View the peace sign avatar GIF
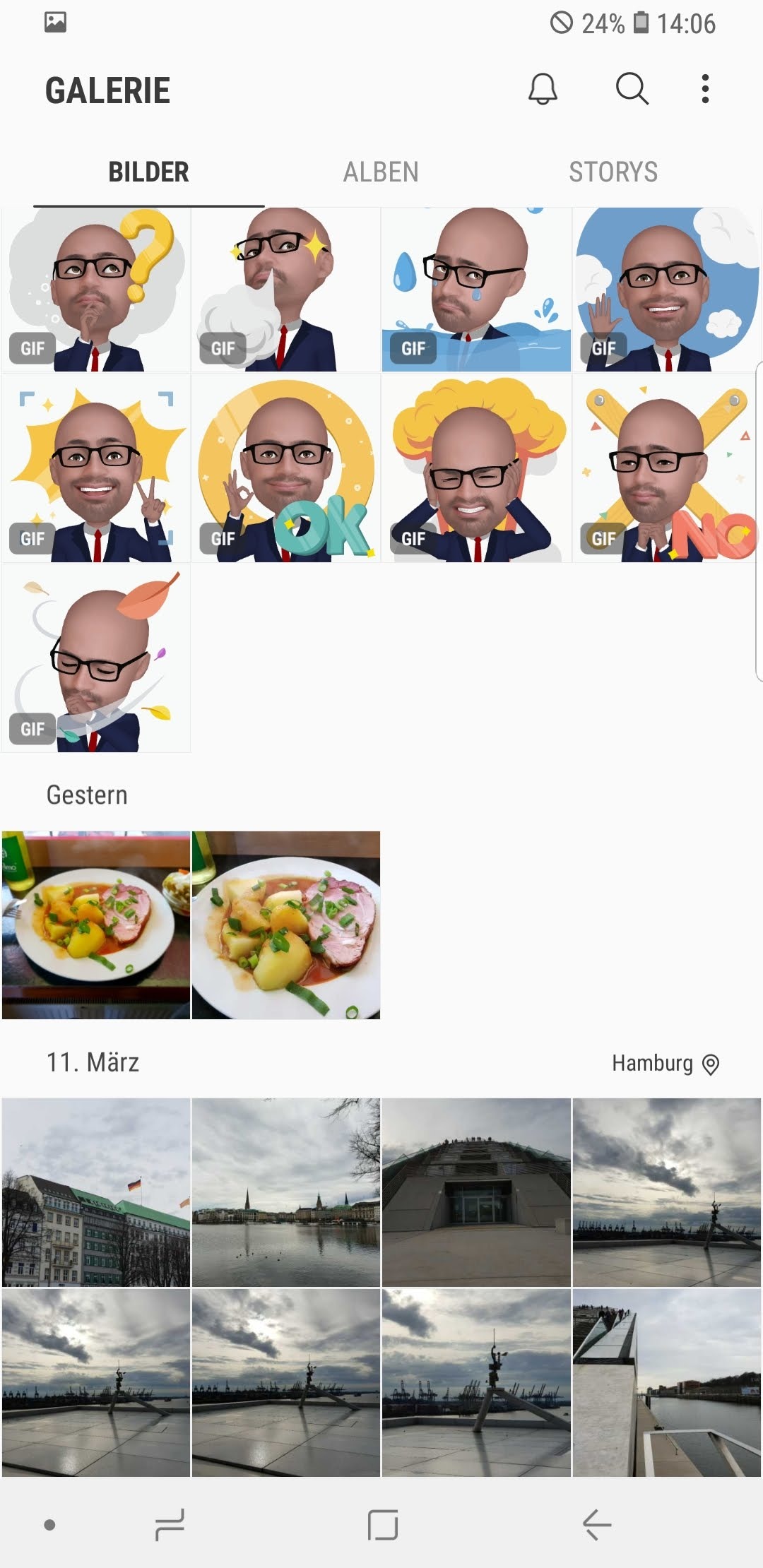 click(96, 468)
